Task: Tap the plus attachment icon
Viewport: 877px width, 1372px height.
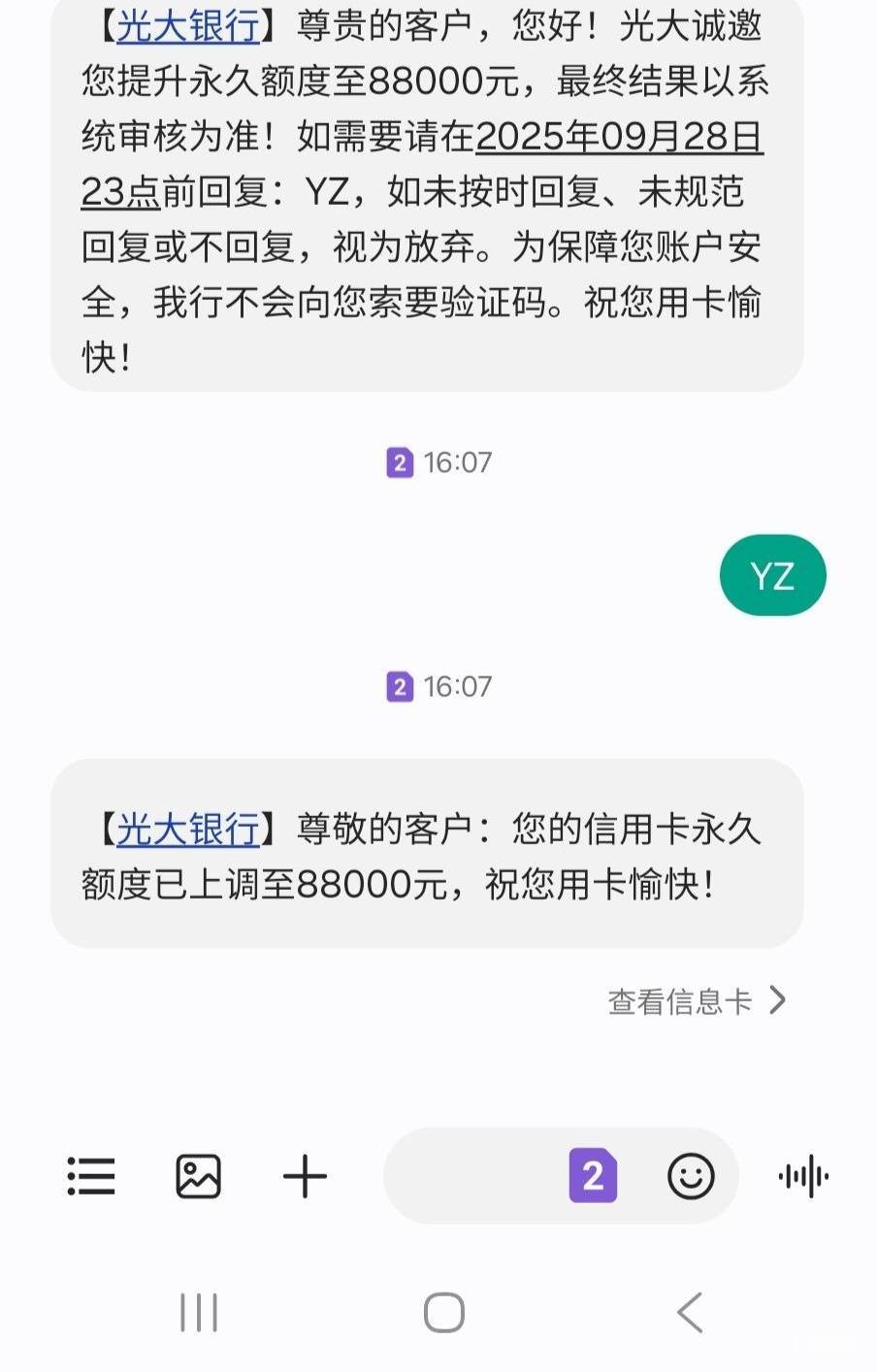Action: (305, 1176)
